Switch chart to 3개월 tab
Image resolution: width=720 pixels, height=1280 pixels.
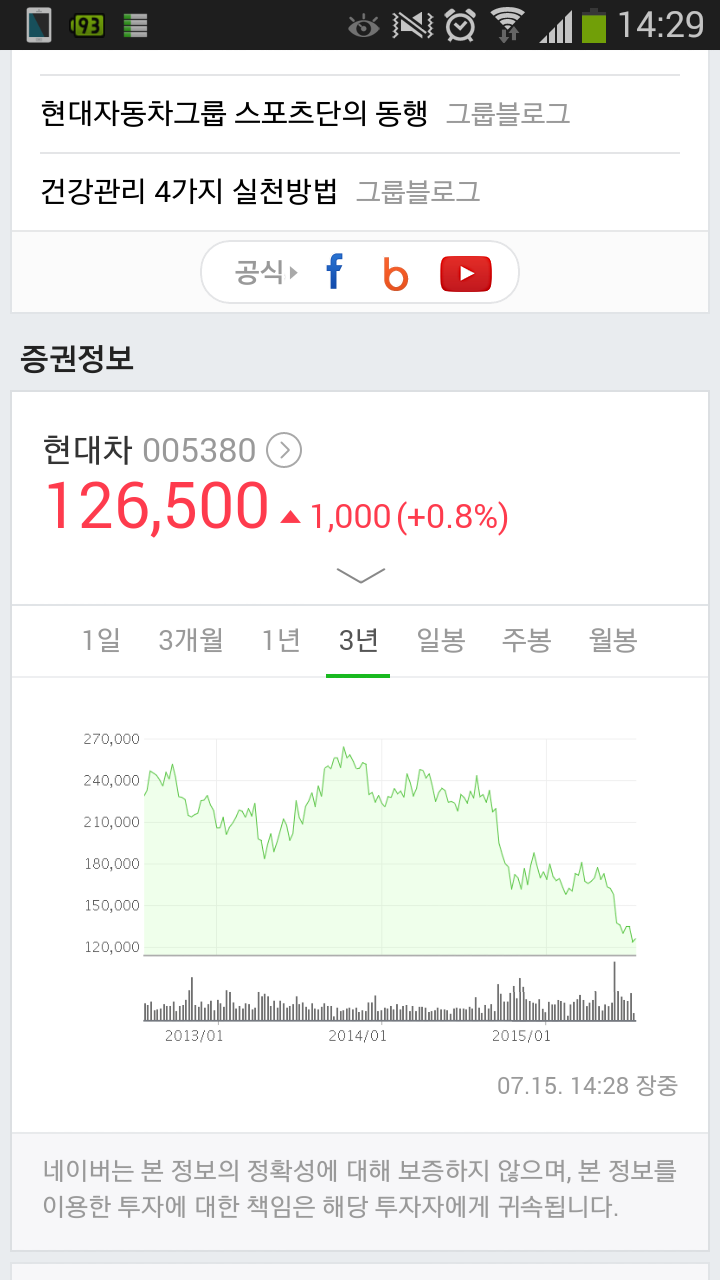pyautogui.click(x=190, y=641)
